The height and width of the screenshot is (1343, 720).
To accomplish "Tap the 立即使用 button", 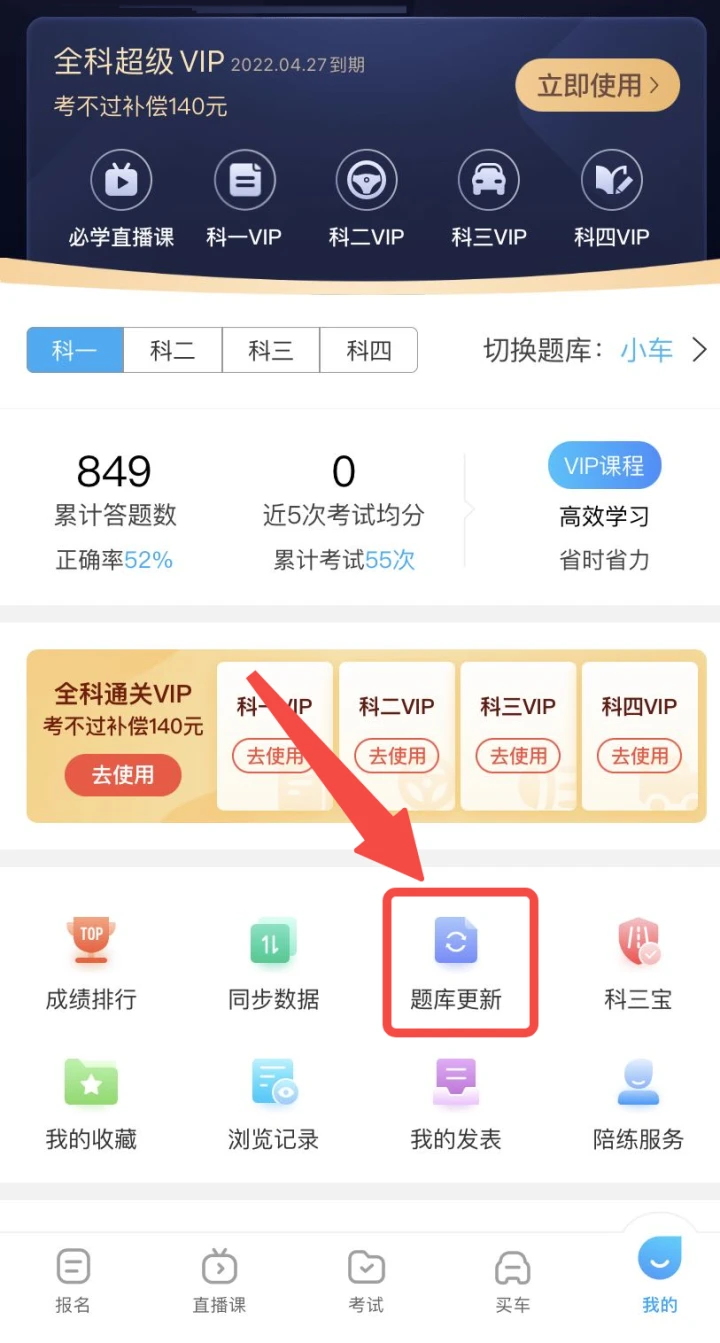I will tap(597, 86).
